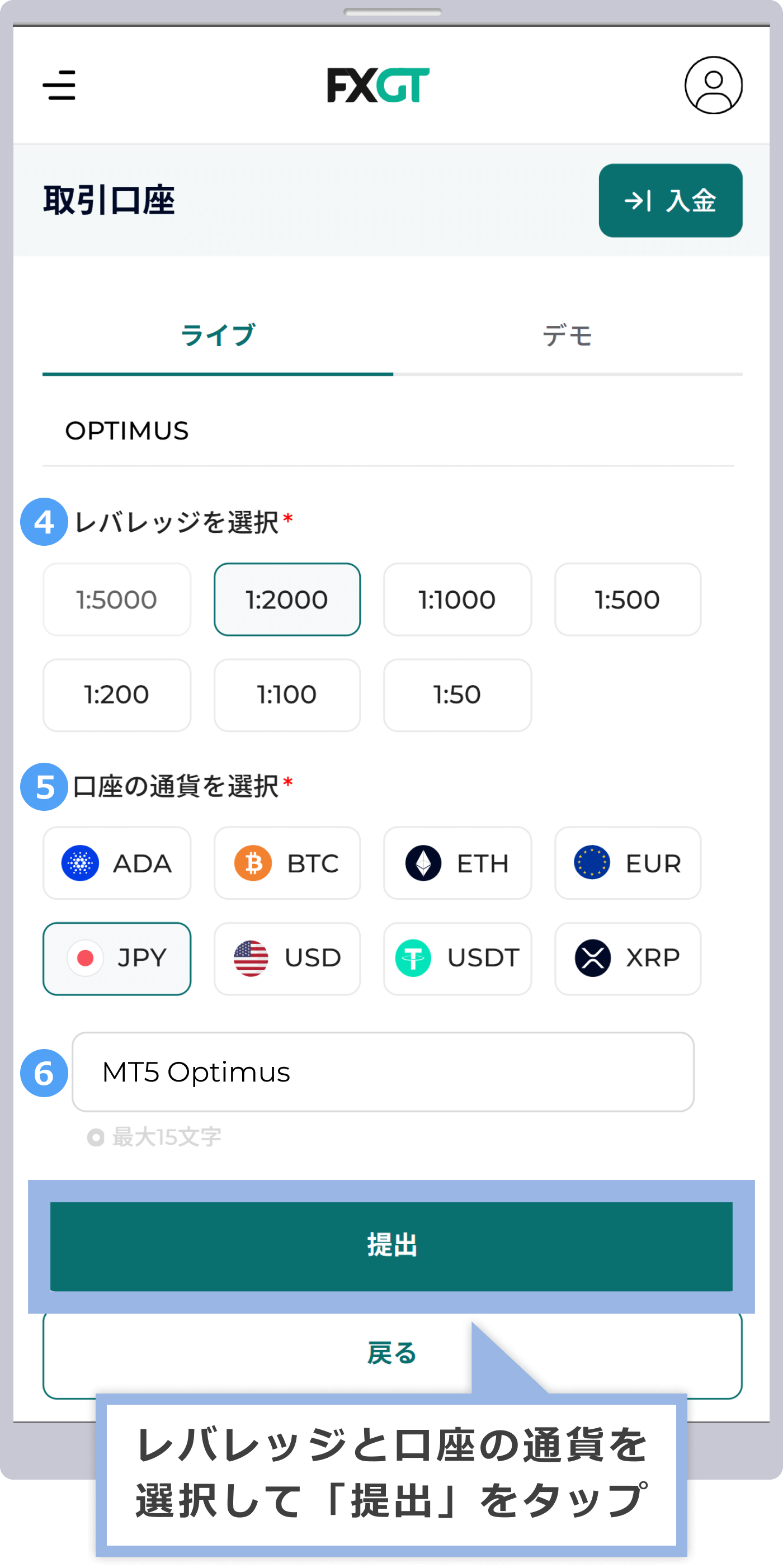This screenshot has width=783, height=1568.
Task: Open the hamburger navigation menu
Action: [60, 87]
